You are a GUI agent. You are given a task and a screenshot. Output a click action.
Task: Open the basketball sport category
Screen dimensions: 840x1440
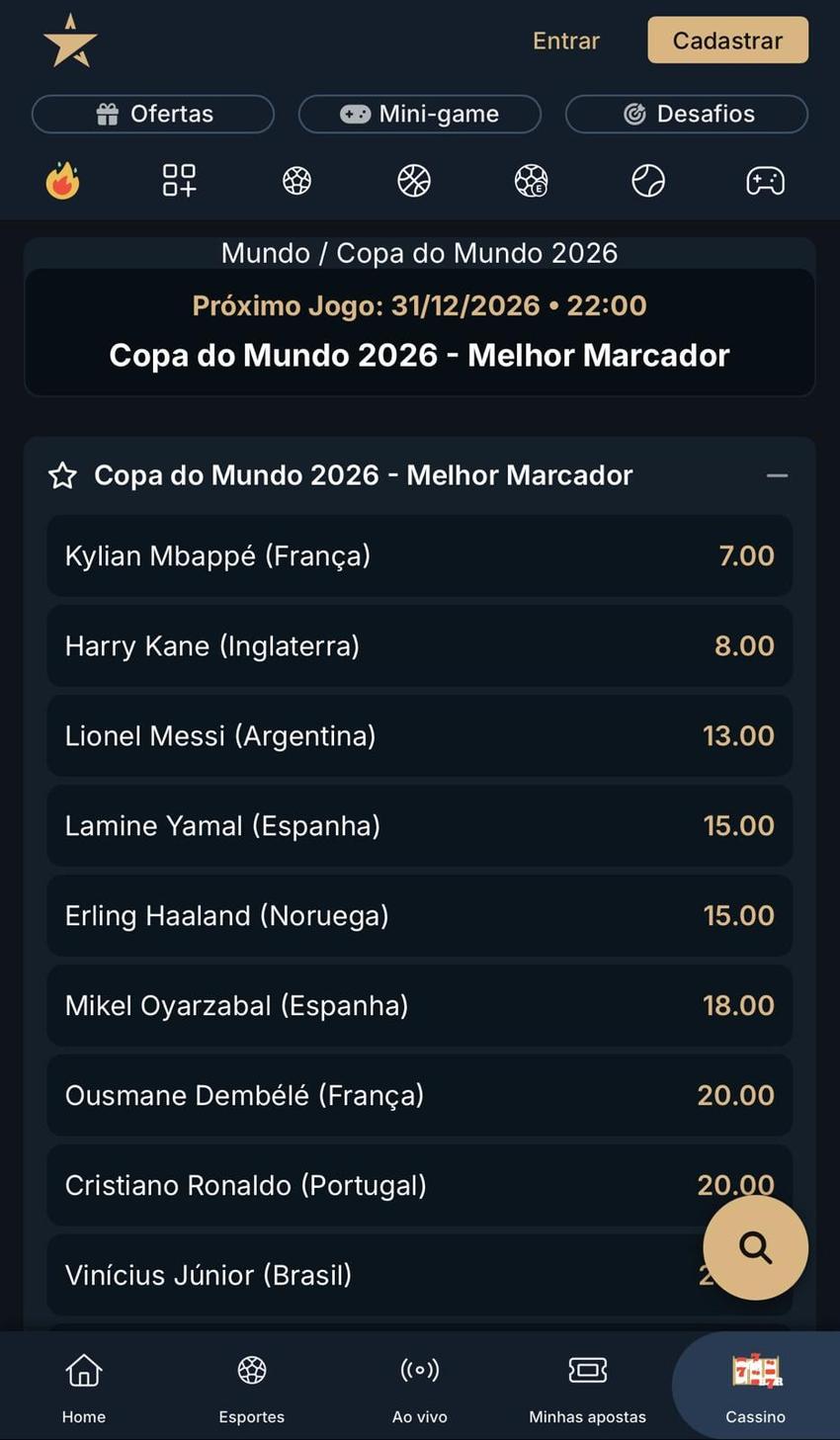tap(413, 181)
